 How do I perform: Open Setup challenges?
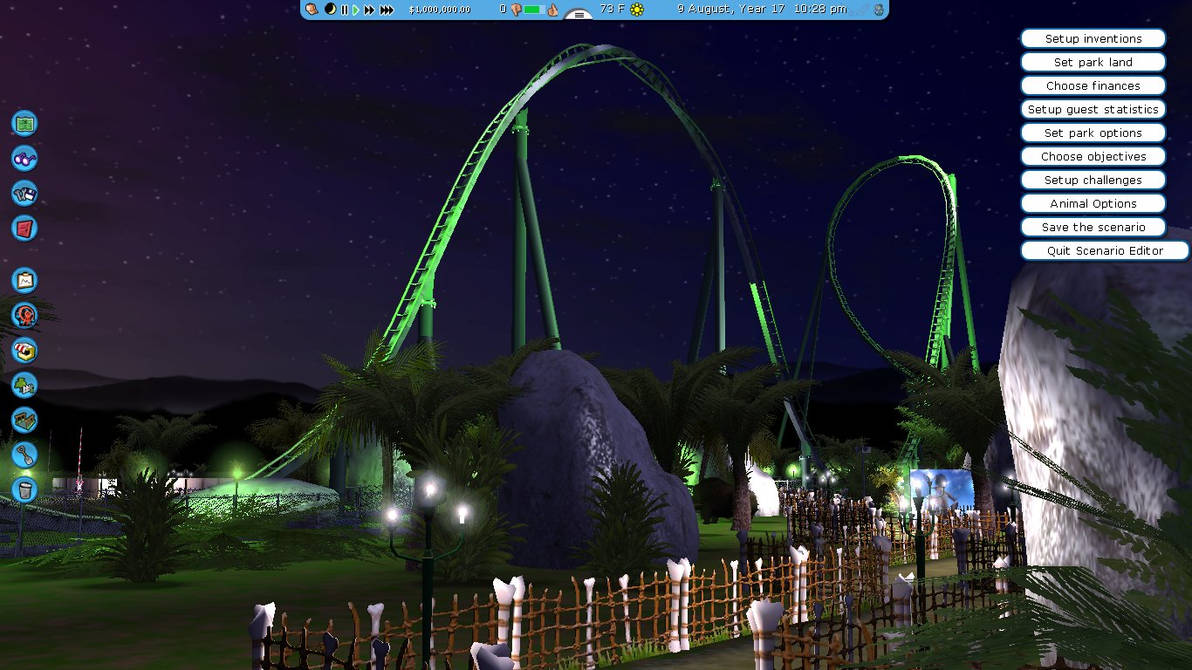pos(1093,180)
